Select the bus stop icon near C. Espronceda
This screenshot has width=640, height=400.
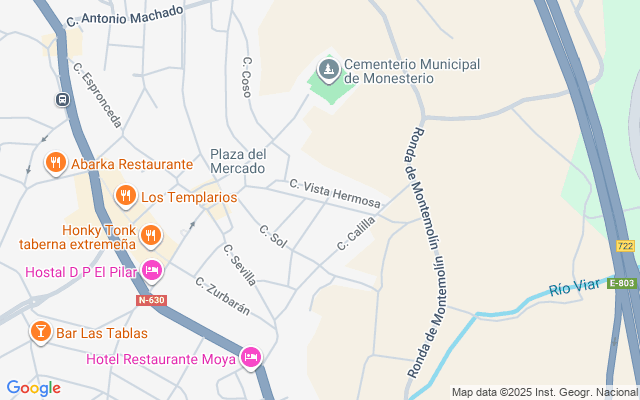coord(62,100)
